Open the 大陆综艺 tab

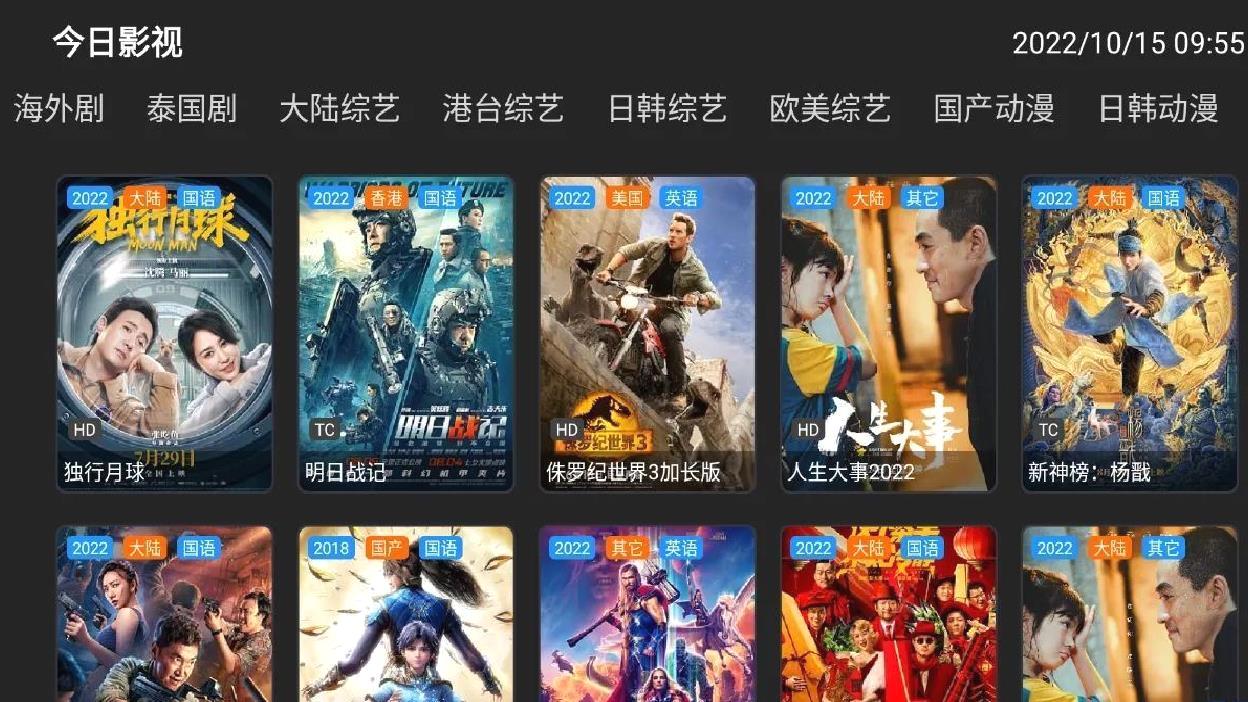tap(339, 108)
